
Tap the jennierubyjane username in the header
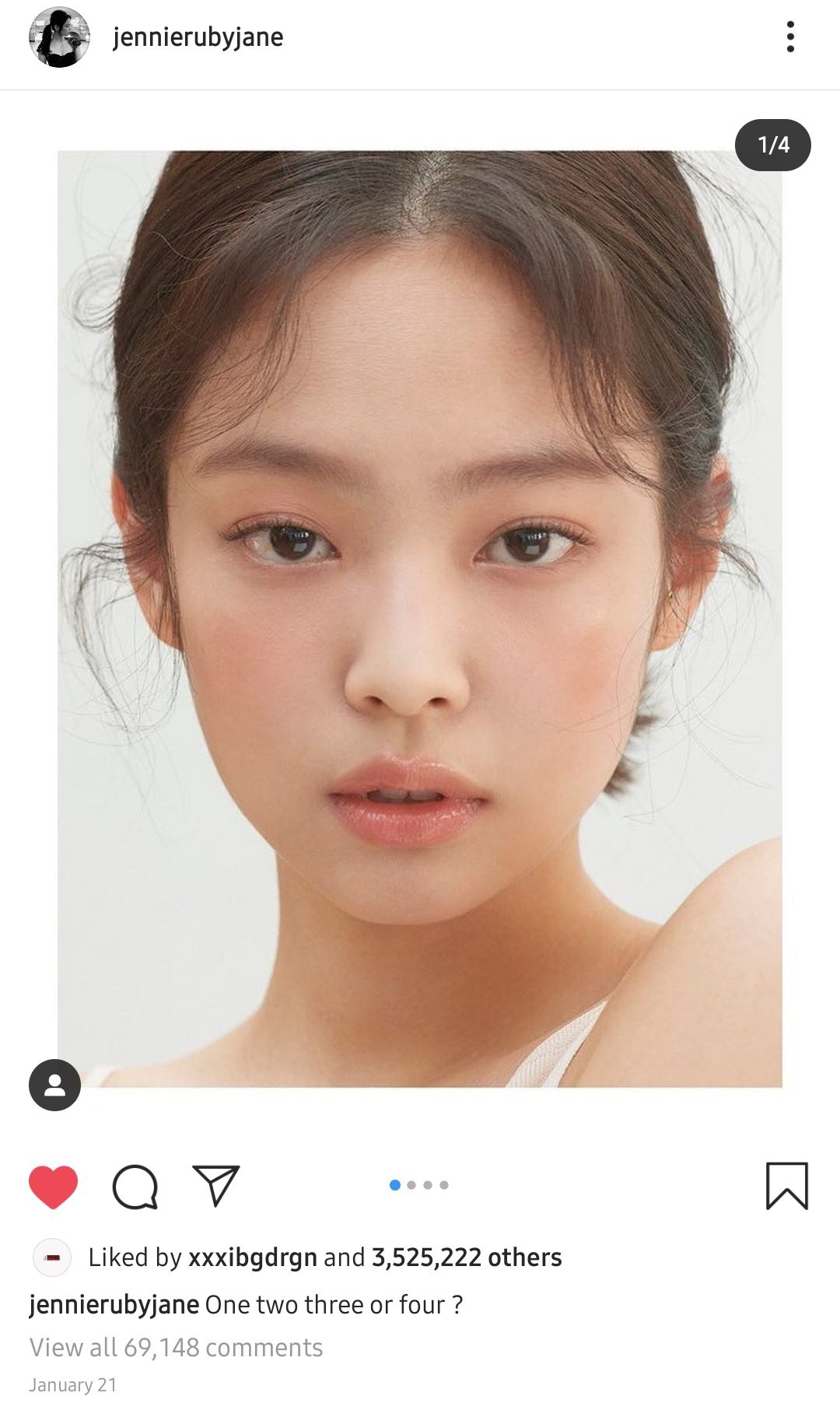pos(198,37)
